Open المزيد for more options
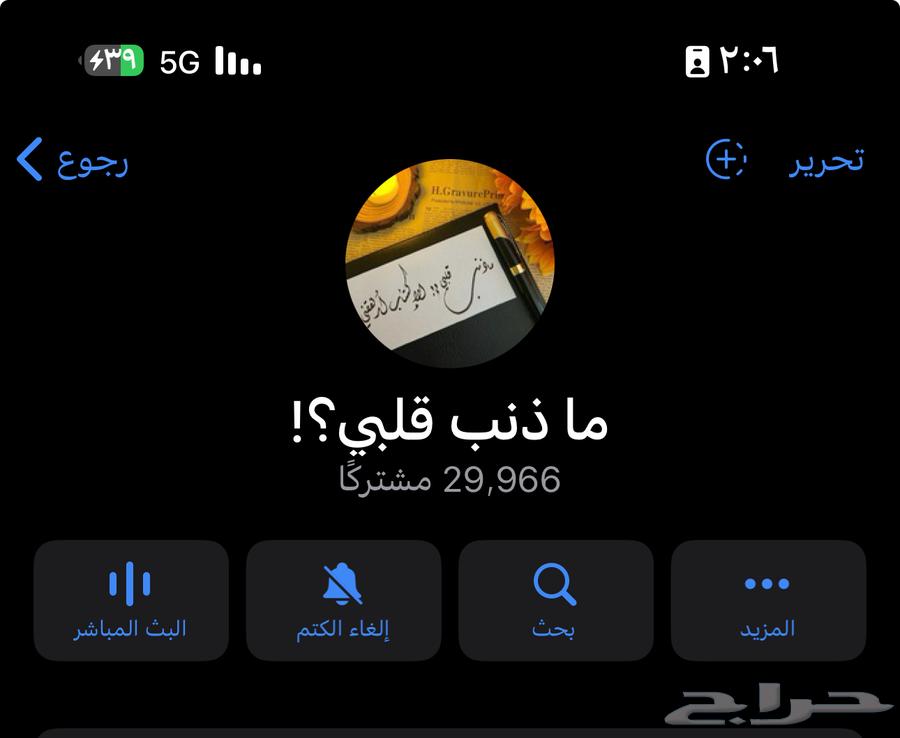 (x=768, y=600)
